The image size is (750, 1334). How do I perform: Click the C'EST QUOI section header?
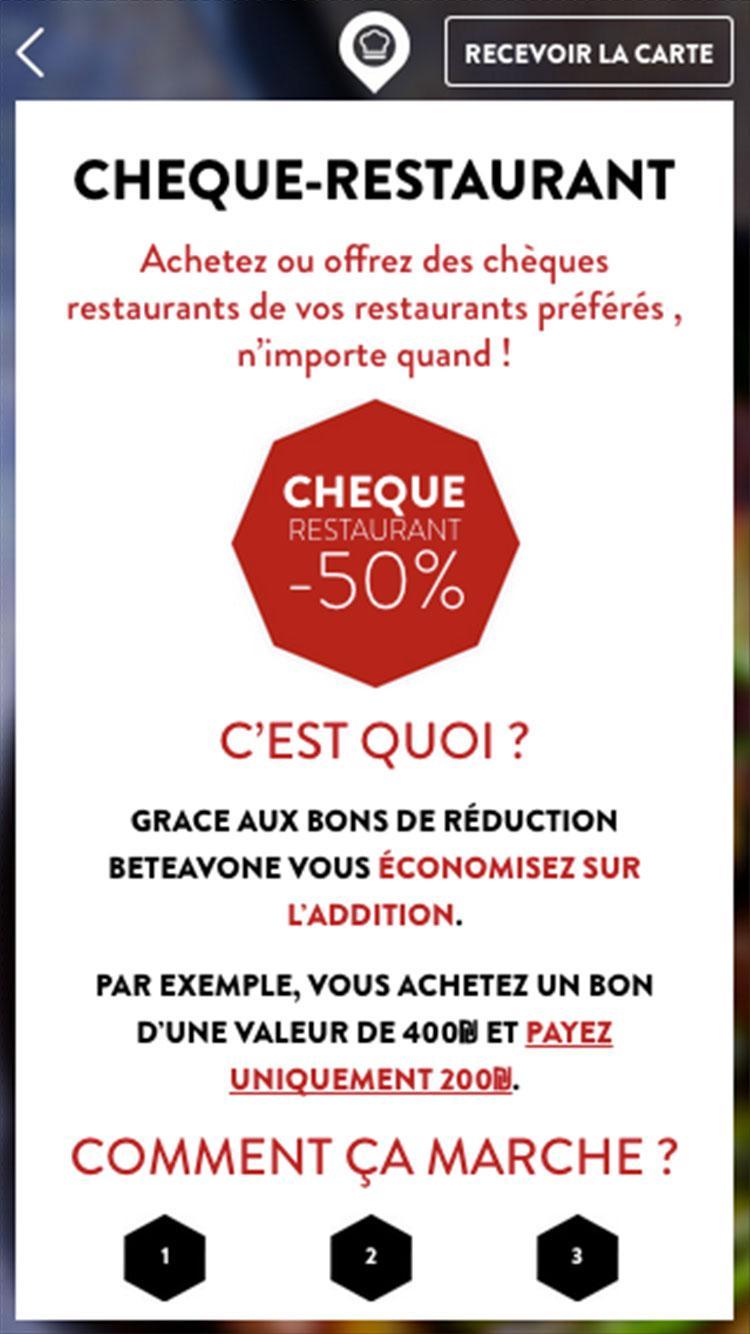(x=375, y=741)
